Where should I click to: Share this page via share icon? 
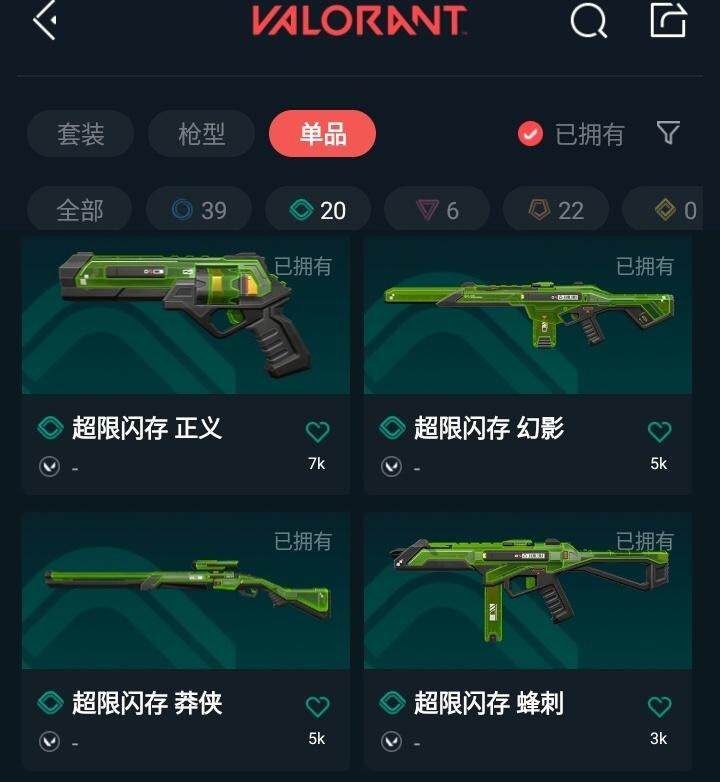point(668,20)
